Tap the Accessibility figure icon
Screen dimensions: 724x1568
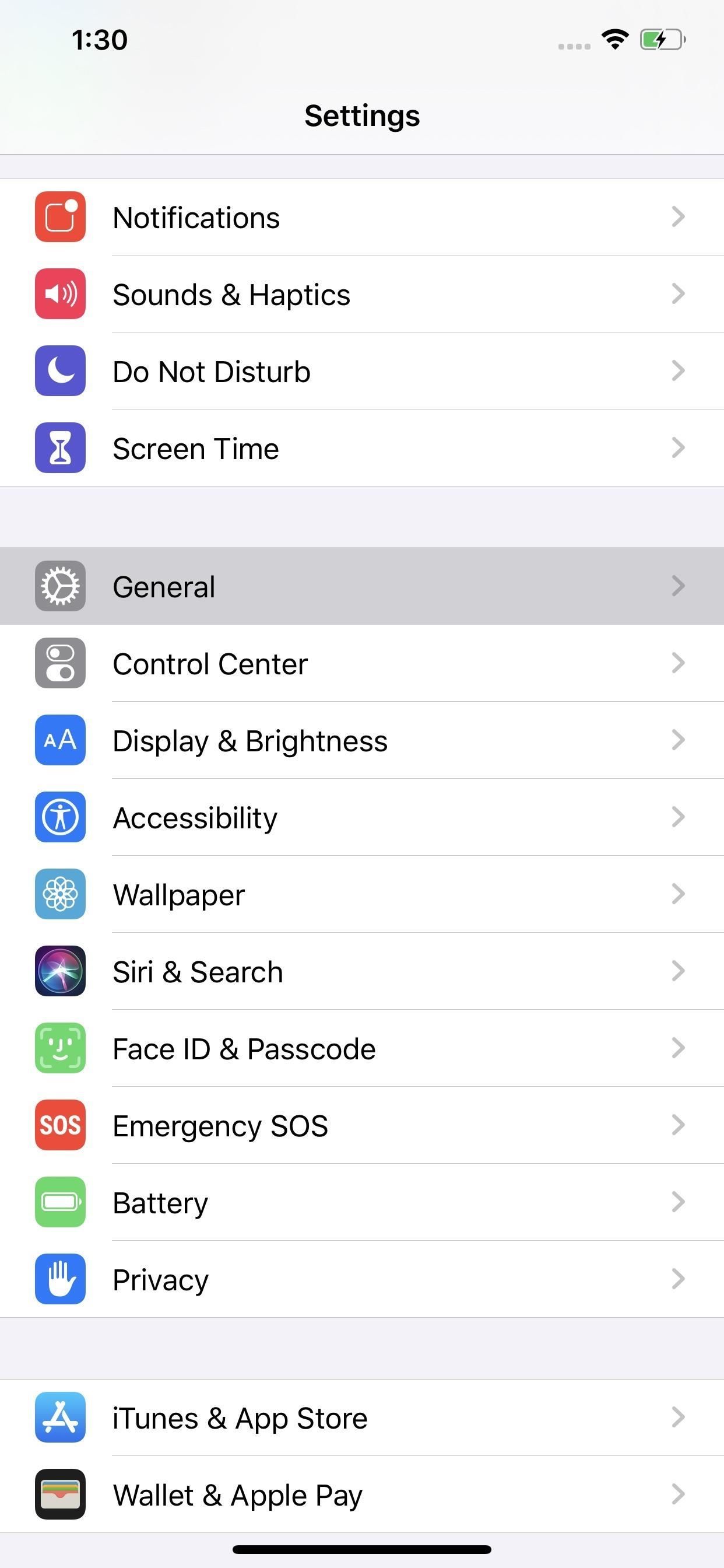59,817
